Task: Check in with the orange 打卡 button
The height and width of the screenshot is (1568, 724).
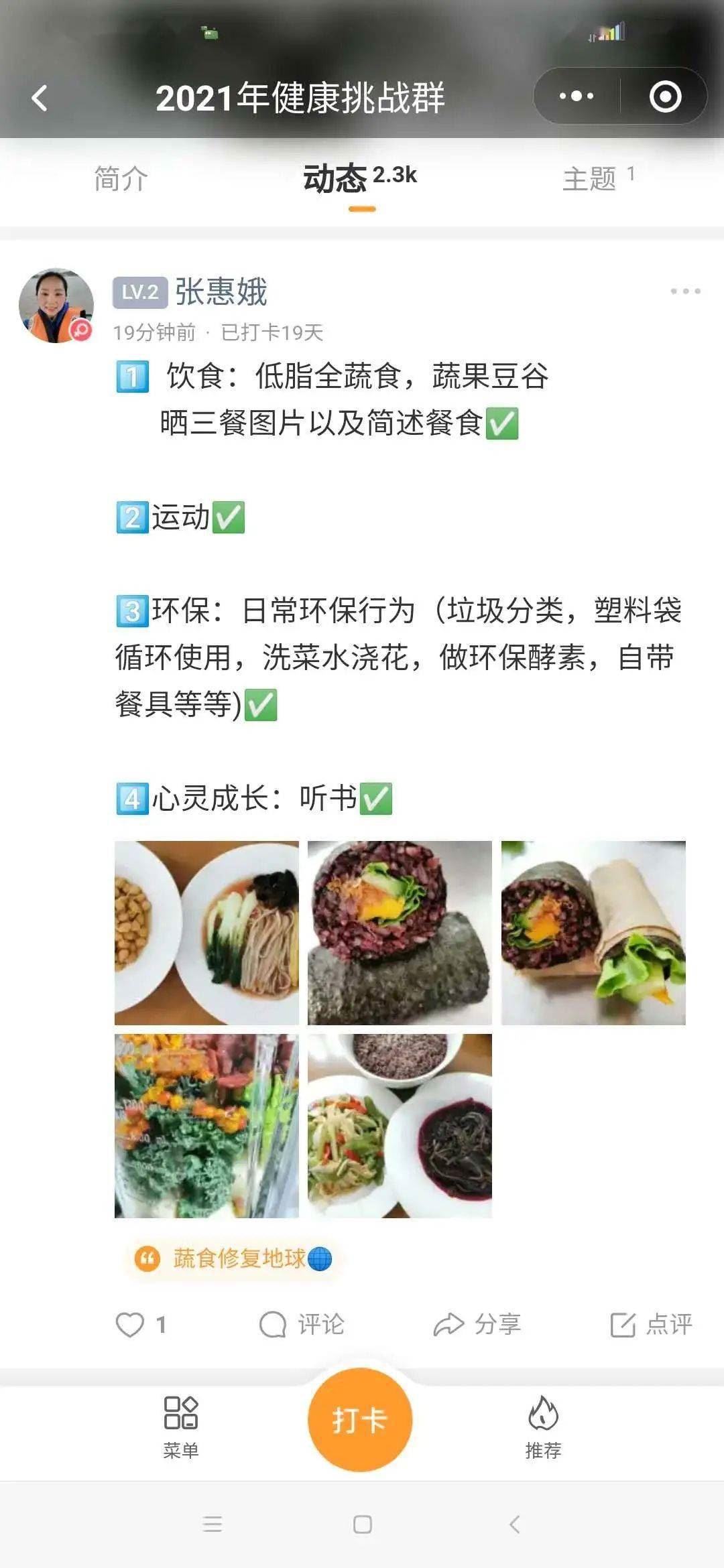Action: (360, 1419)
